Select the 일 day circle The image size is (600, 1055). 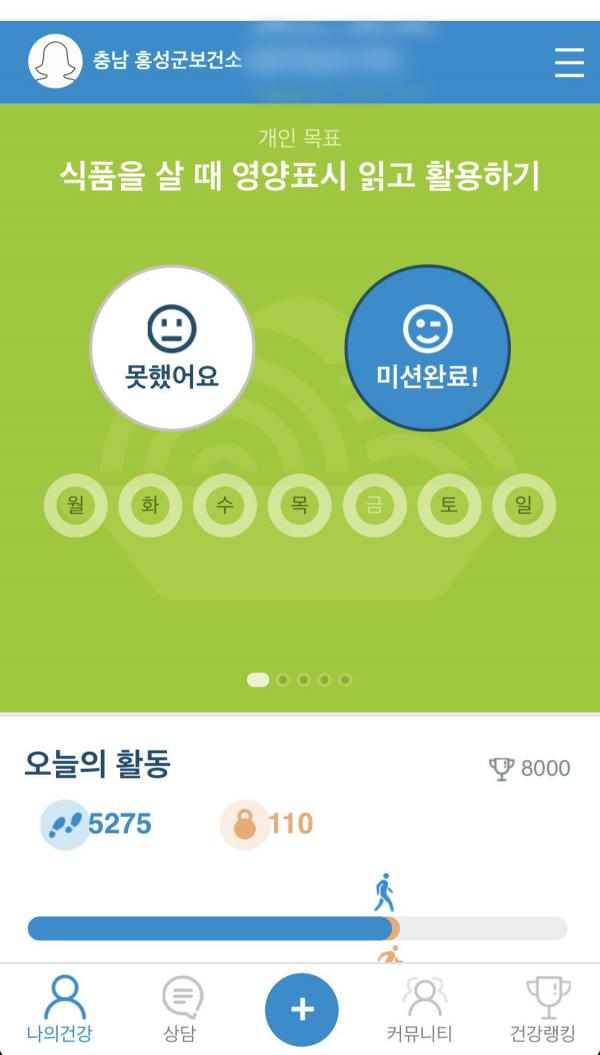524,505
